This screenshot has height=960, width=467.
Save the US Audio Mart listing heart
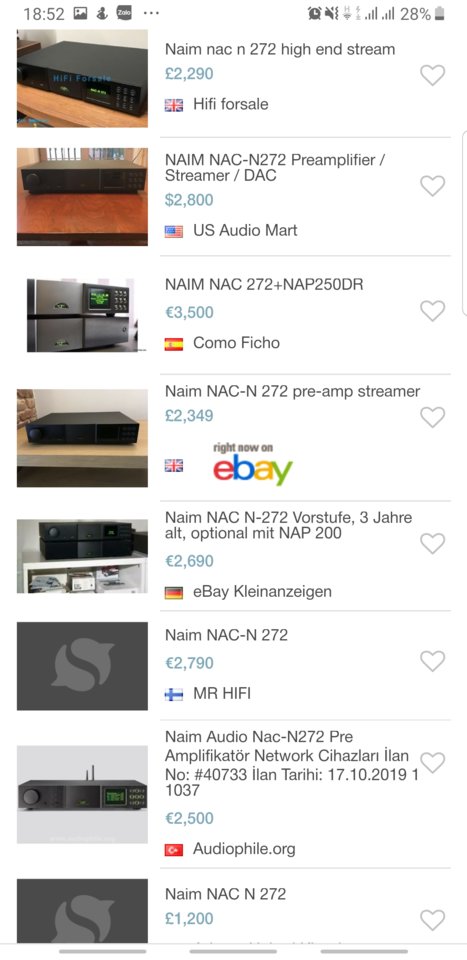tap(432, 186)
